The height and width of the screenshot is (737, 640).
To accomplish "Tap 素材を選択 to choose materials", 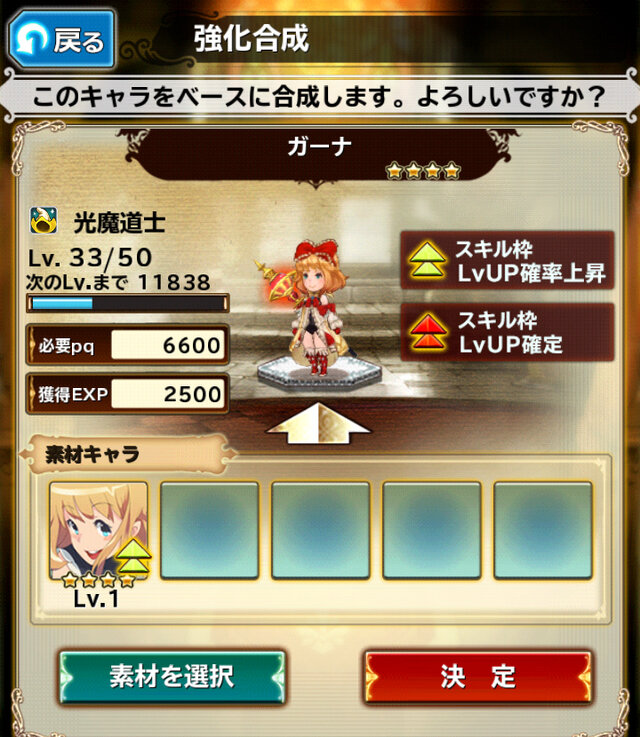I will pyautogui.click(x=171, y=677).
